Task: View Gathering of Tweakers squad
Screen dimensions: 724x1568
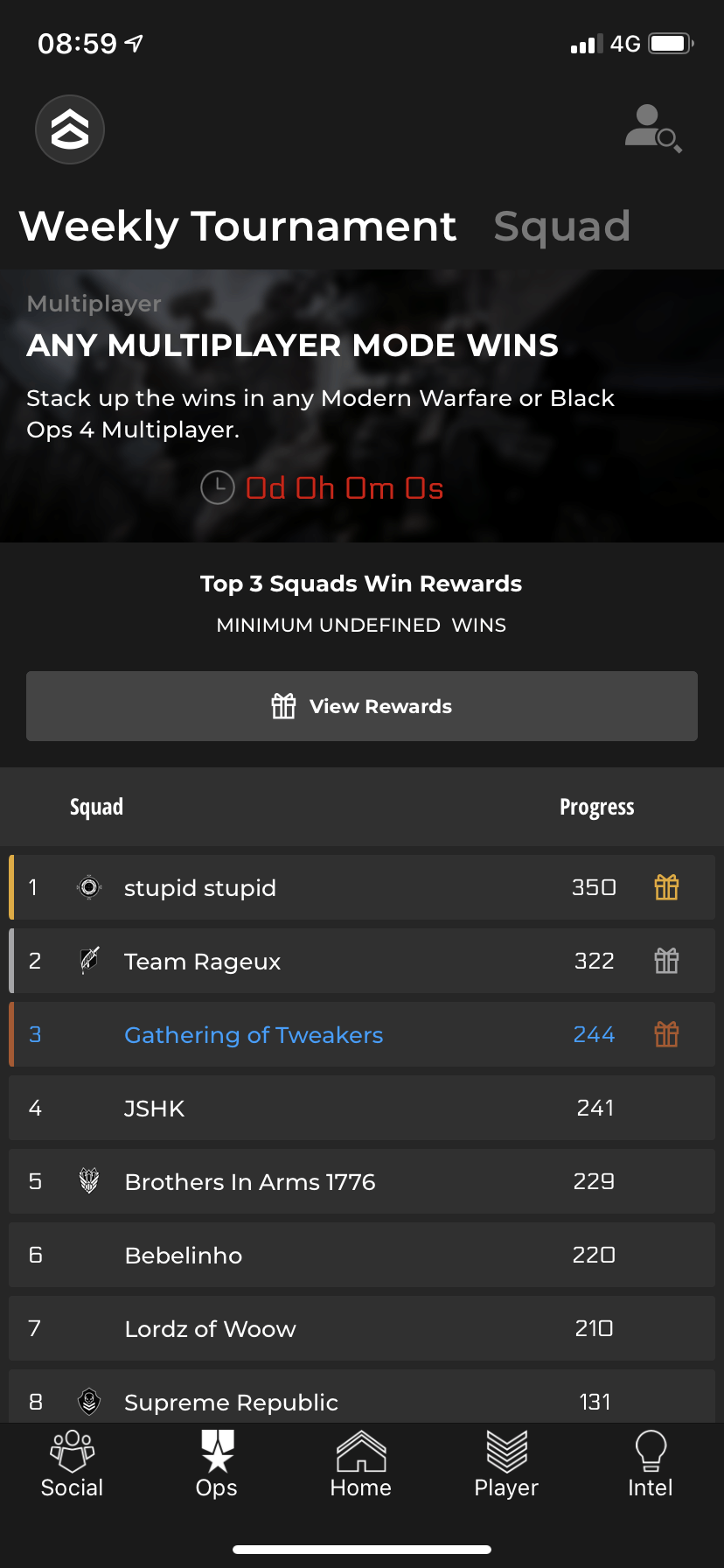Action: pyautogui.click(x=362, y=1035)
